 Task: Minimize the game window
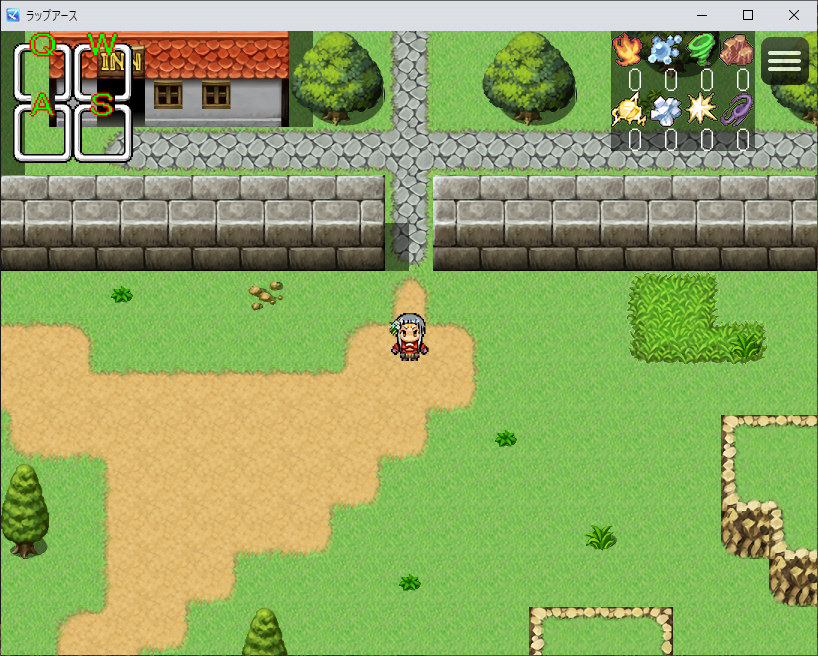click(x=702, y=15)
